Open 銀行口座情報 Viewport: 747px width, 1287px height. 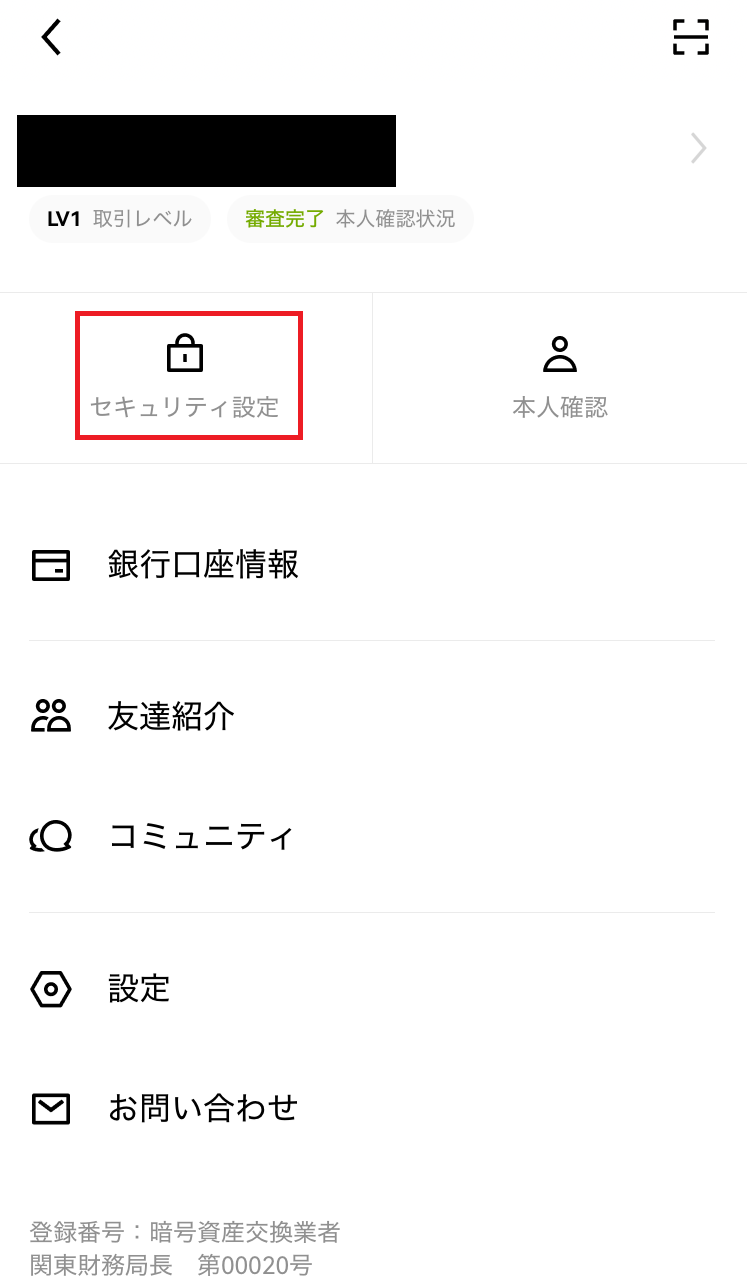tap(372, 565)
